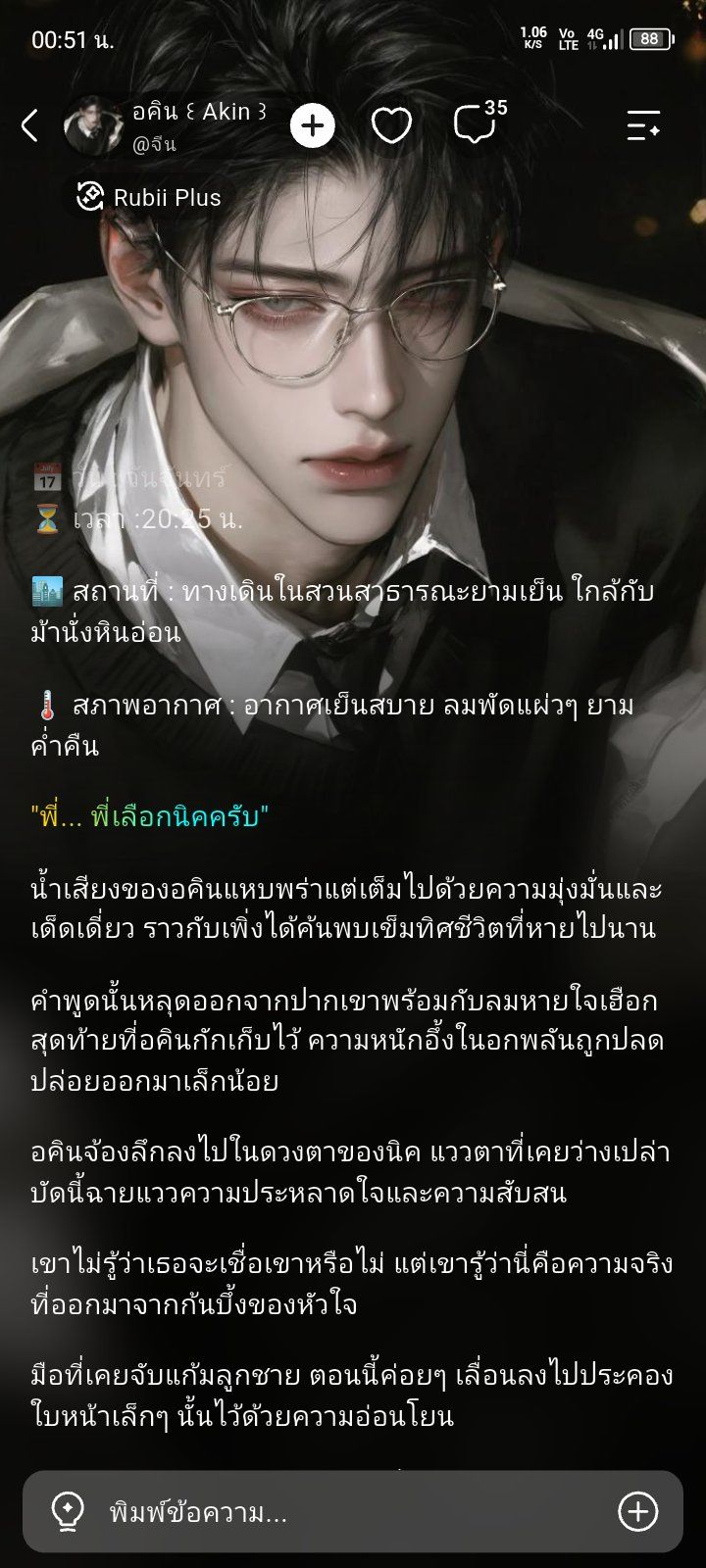Tap the Rubii Plus chip
The height and width of the screenshot is (1568, 706).
point(149,197)
